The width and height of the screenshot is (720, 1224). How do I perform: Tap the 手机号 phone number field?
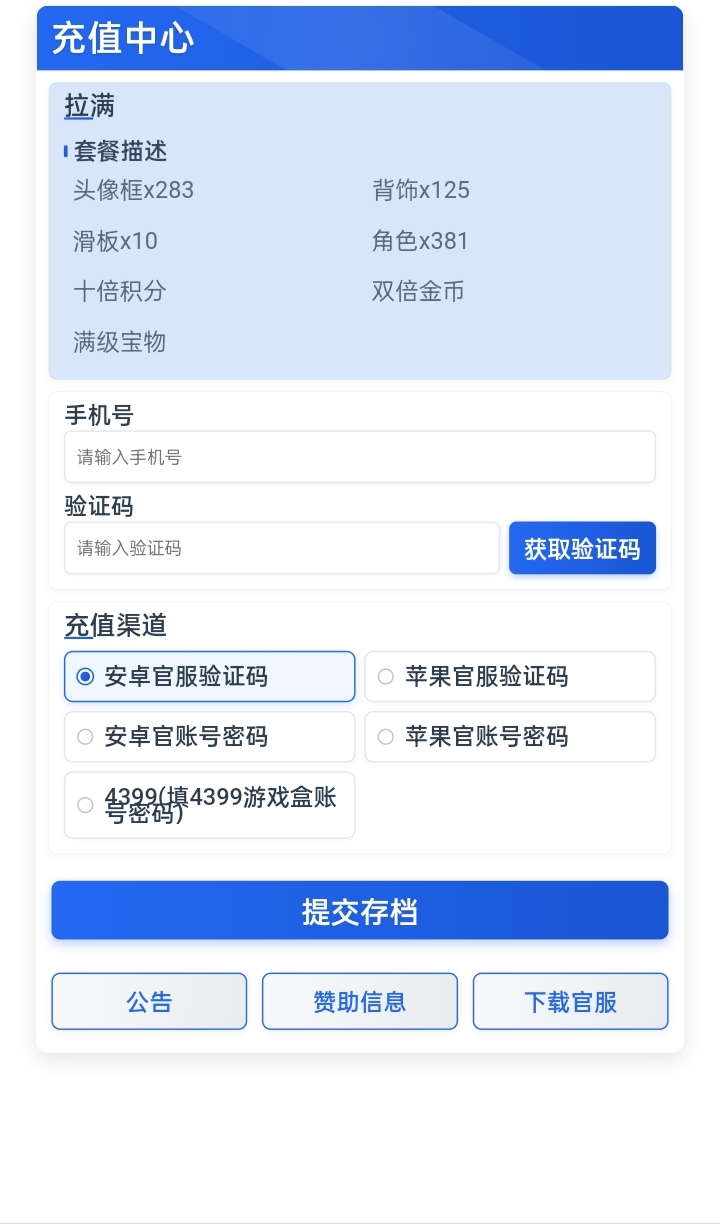[x=360, y=457]
